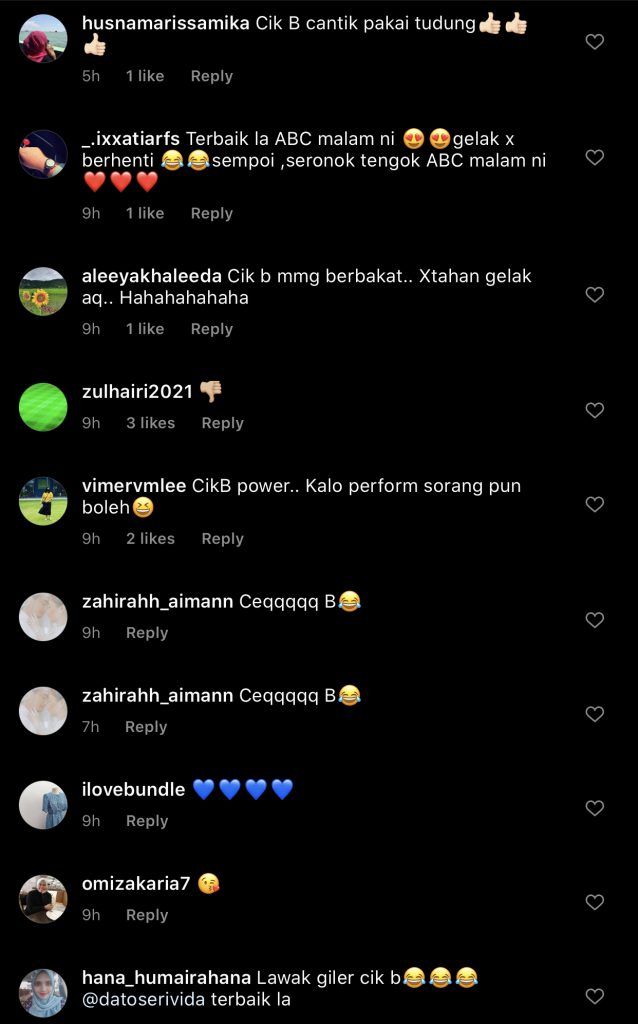The height and width of the screenshot is (1024, 638).
Task: Reply to vimervmlee's comment
Action: (222, 539)
